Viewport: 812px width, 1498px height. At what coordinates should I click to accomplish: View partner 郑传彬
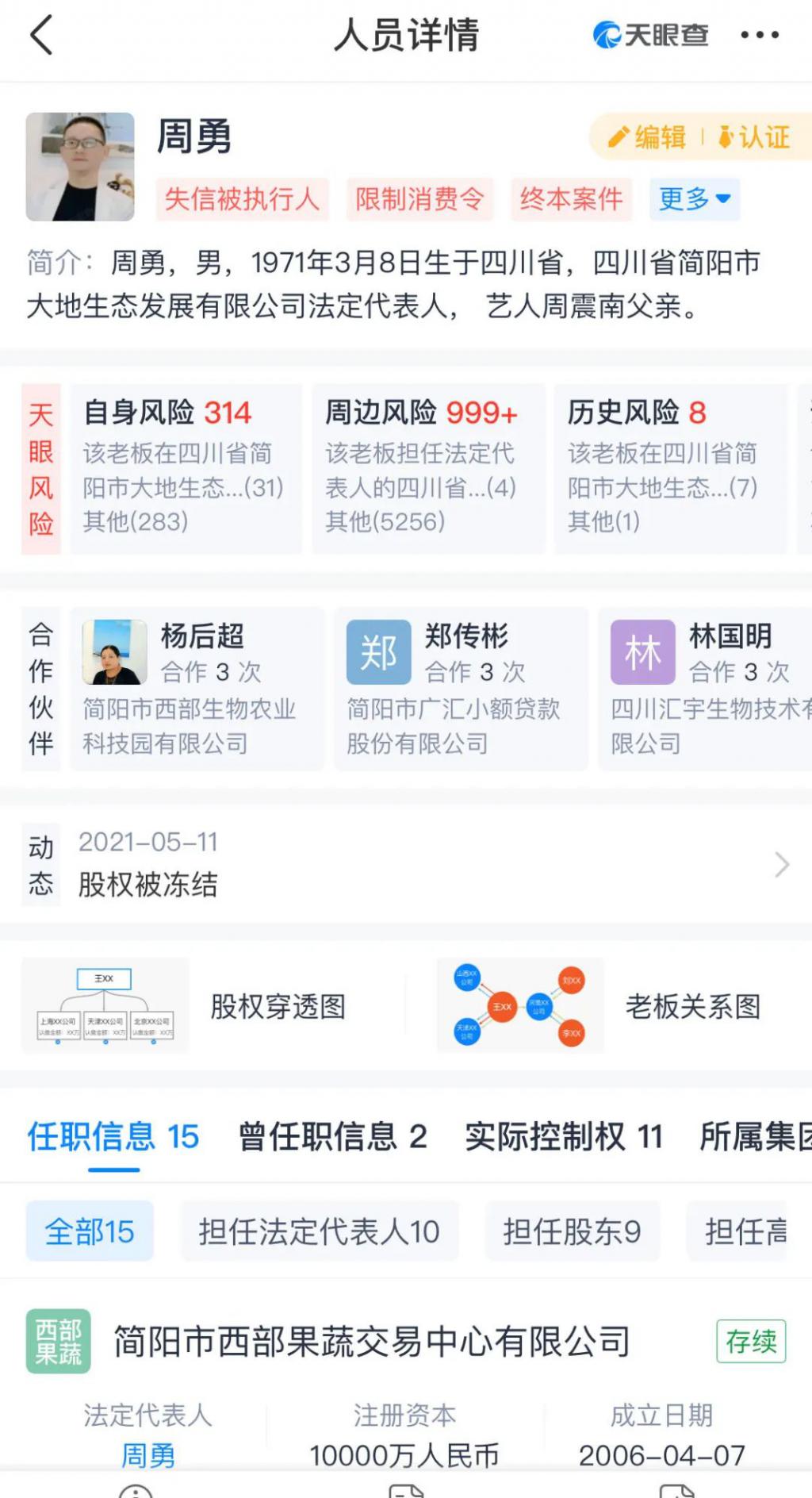tap(461, 689)
